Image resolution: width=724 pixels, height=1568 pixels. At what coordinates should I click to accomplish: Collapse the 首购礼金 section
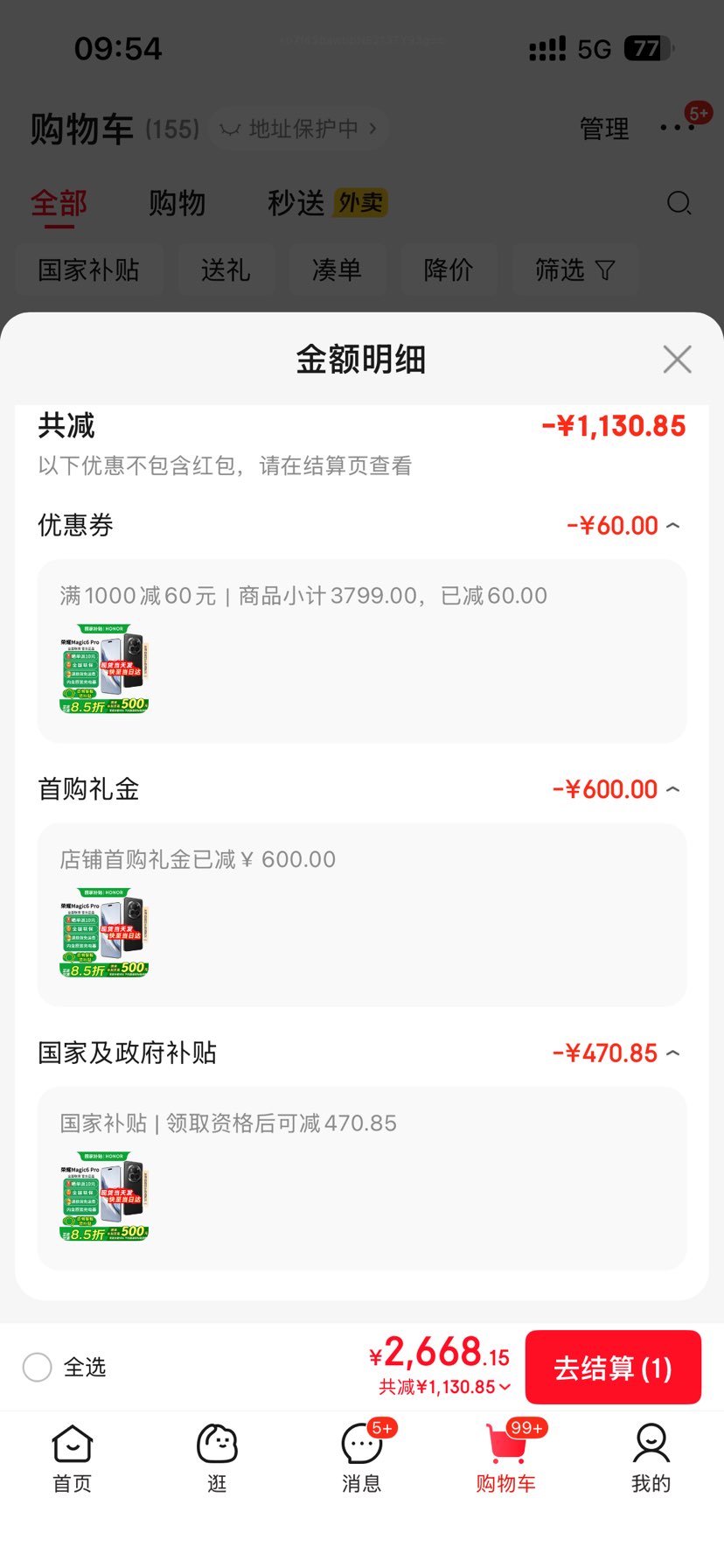coord(672,788)
